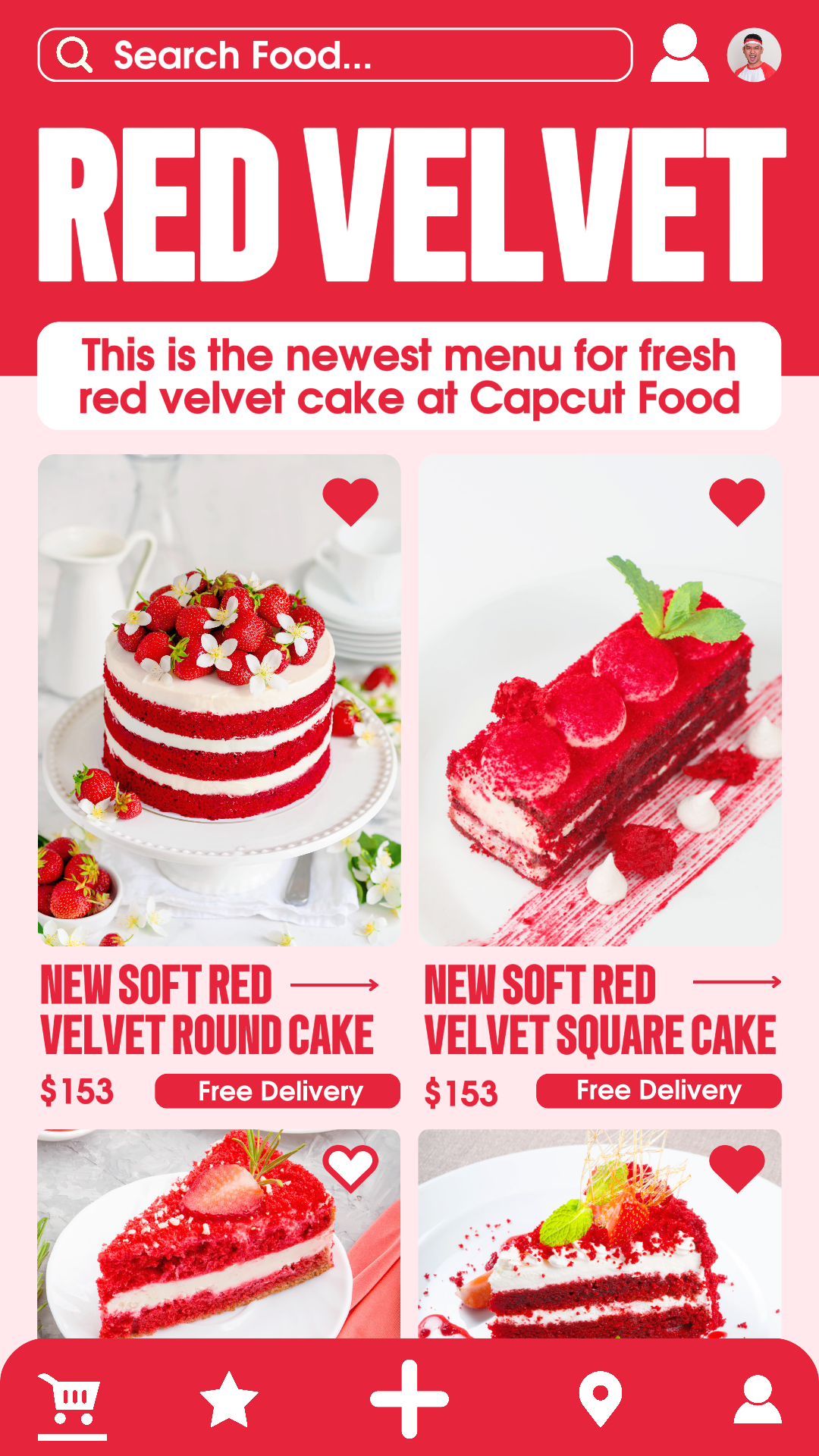
Task: Switch to the star favorites tab
Action: pos(228,1399)
